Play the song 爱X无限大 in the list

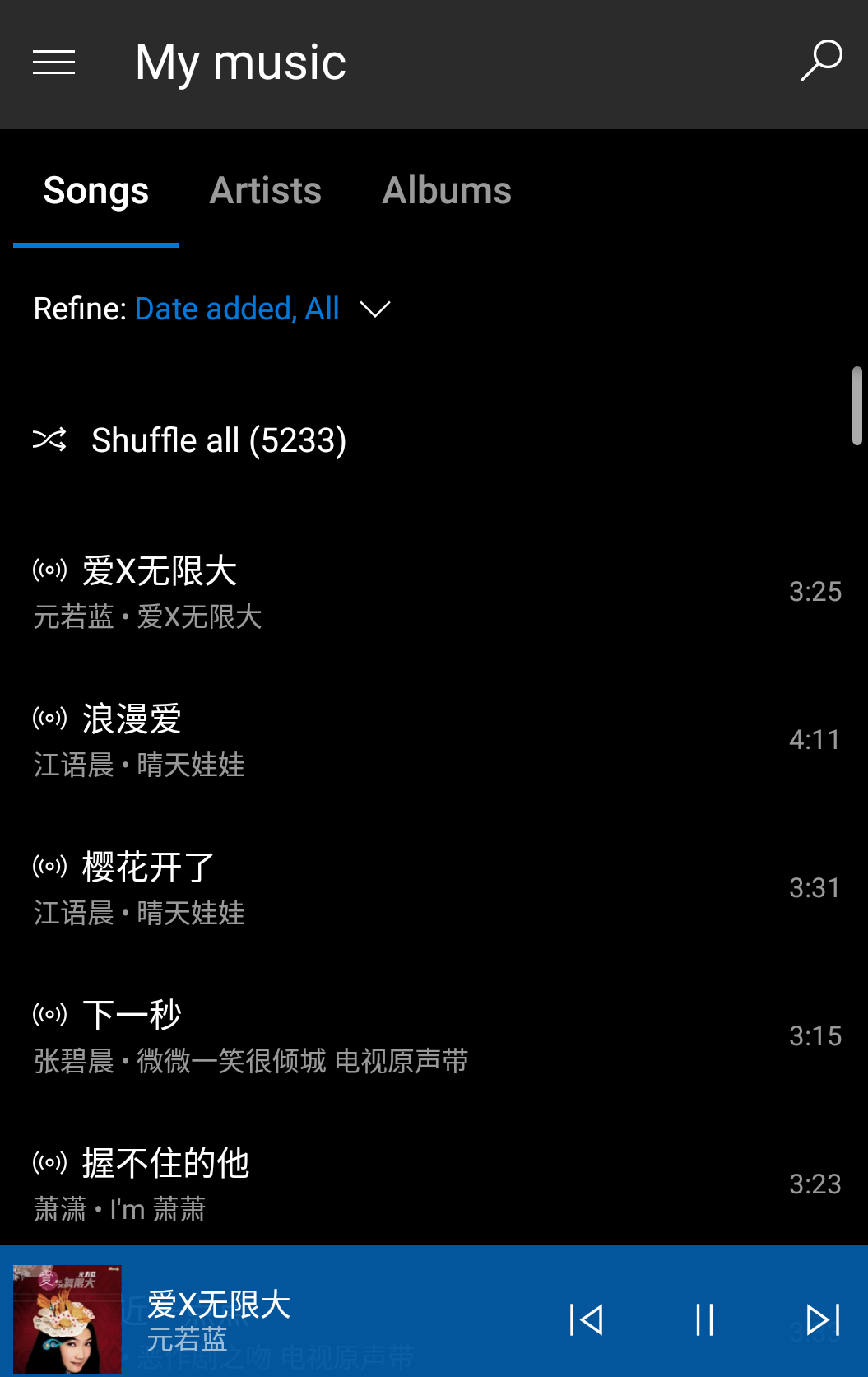click(x=160, y=571)
